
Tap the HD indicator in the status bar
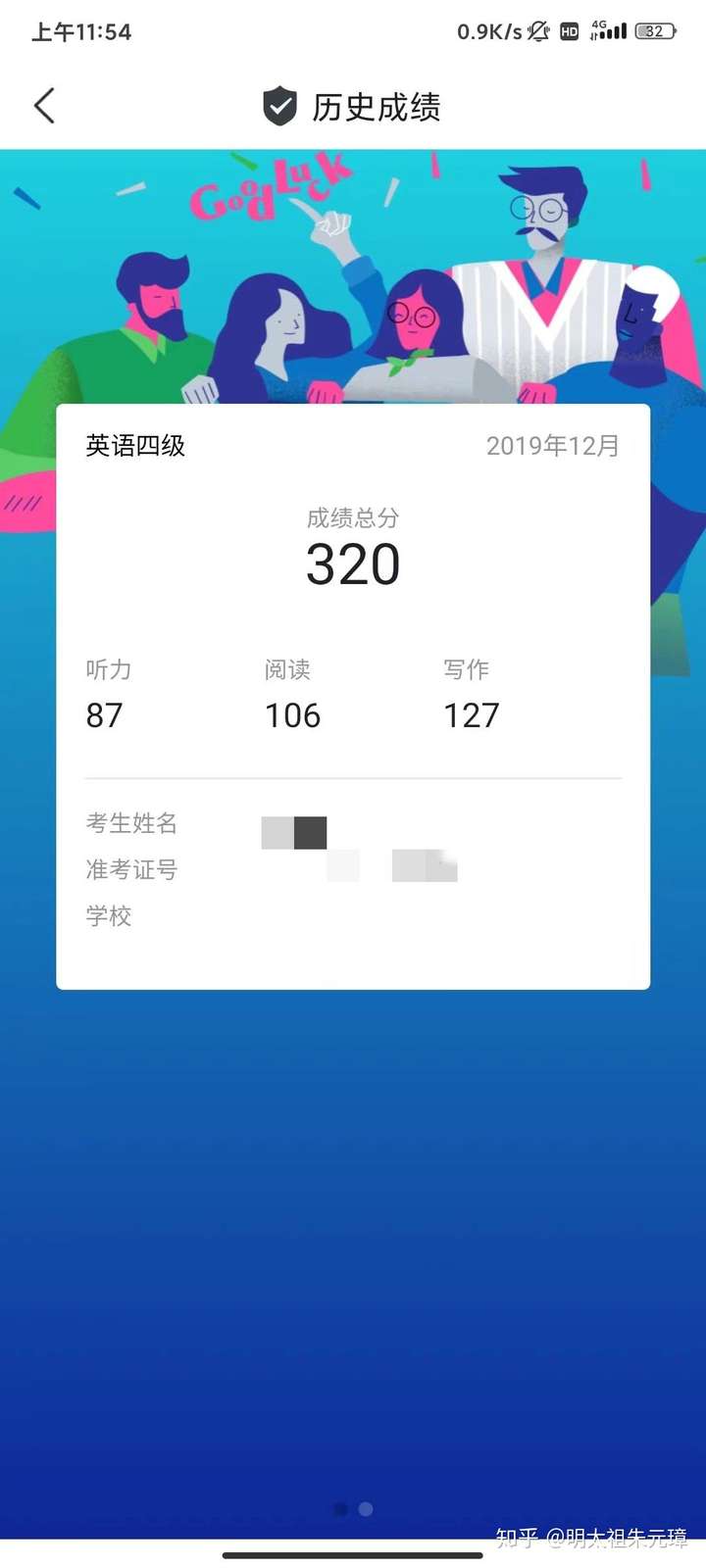click(x=569, y=30)
